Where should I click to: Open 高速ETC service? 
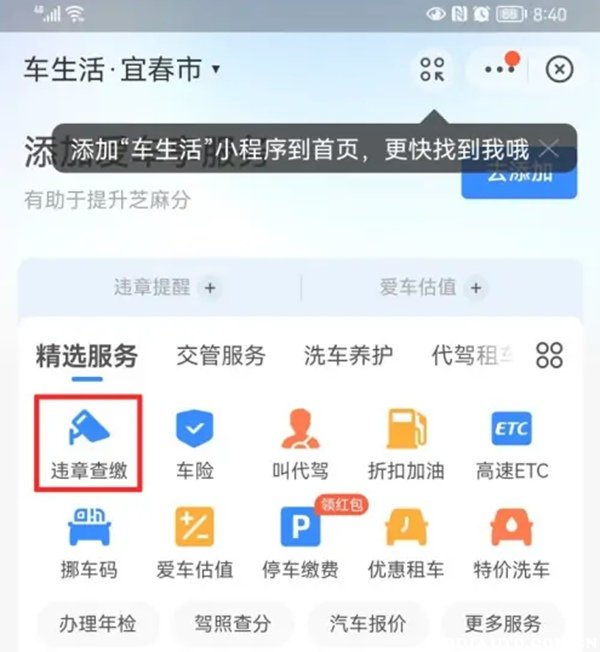pos(512,442)
